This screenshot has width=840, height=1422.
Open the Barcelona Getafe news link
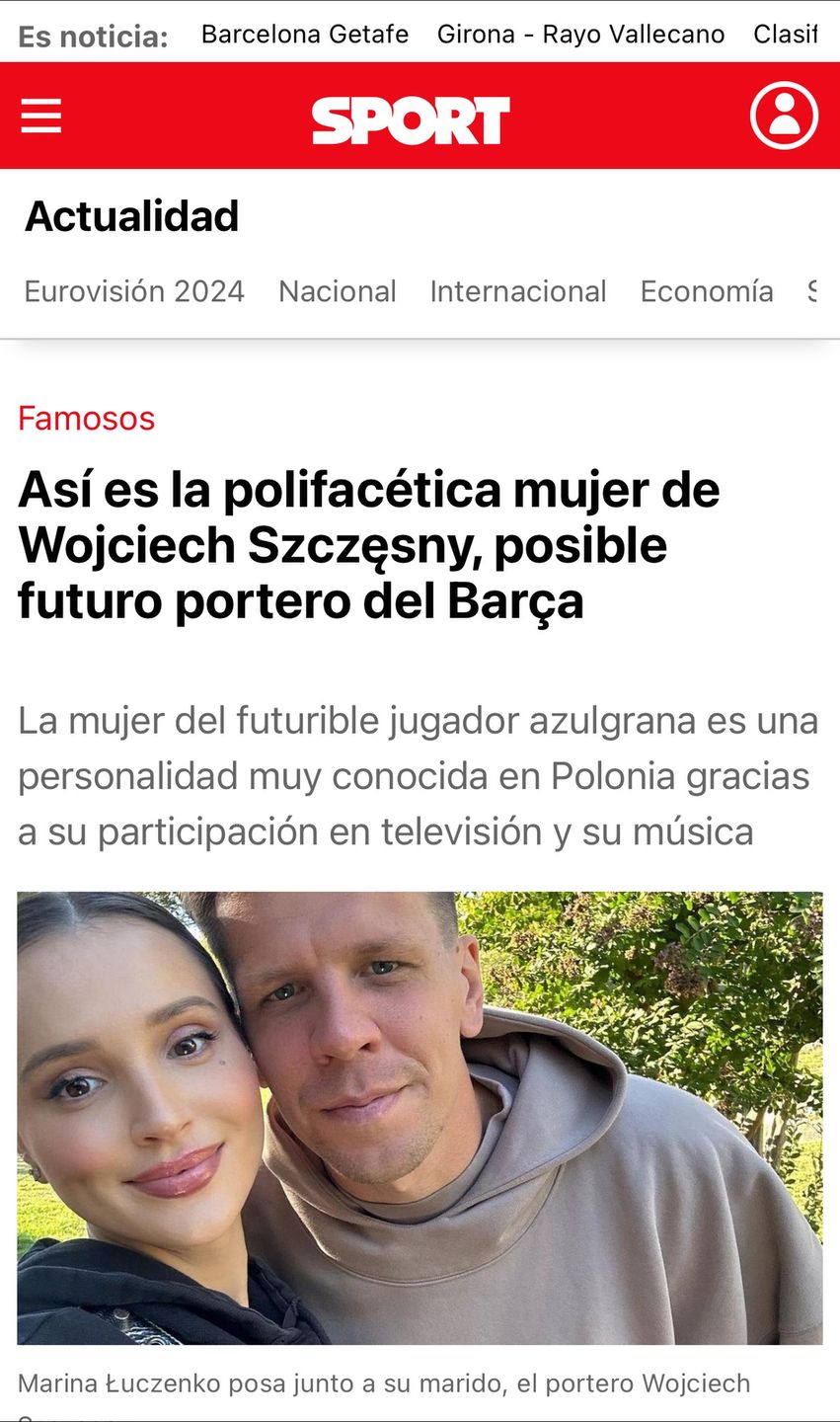[304, 35]
